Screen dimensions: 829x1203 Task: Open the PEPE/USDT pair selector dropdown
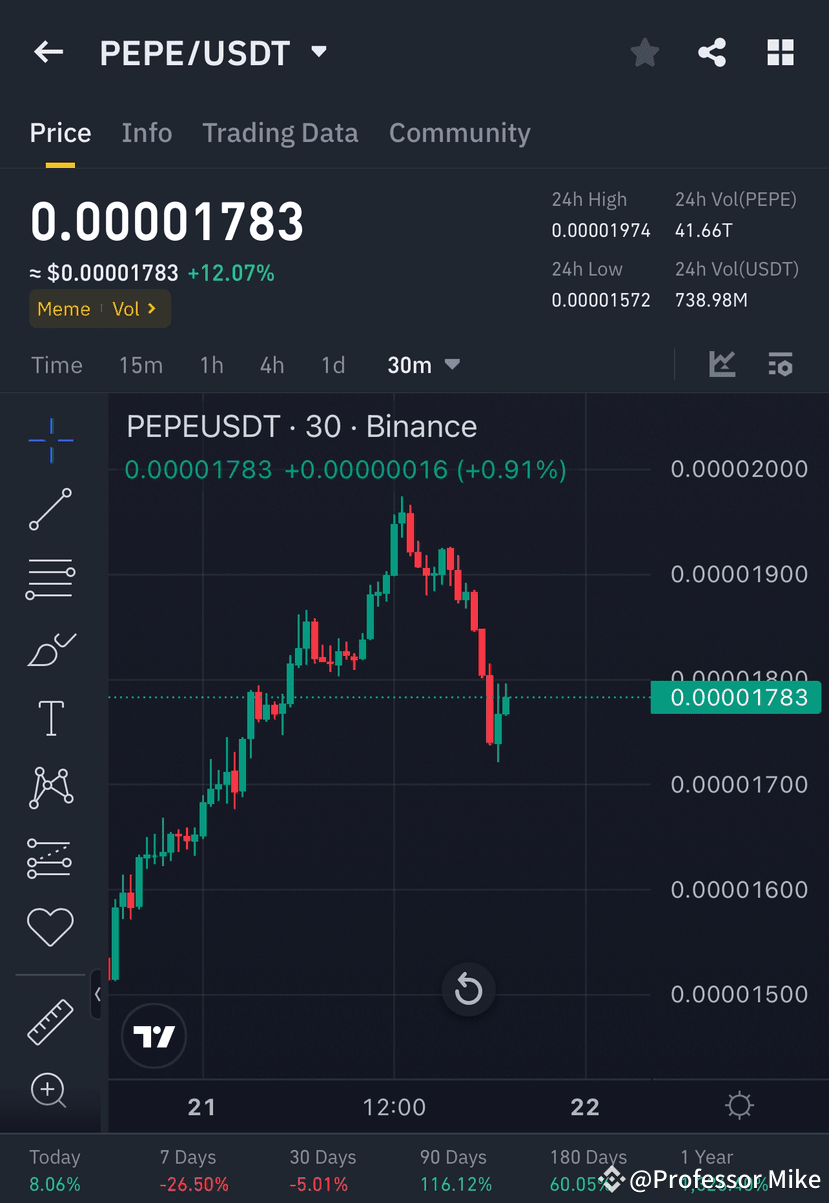[318, 52]
